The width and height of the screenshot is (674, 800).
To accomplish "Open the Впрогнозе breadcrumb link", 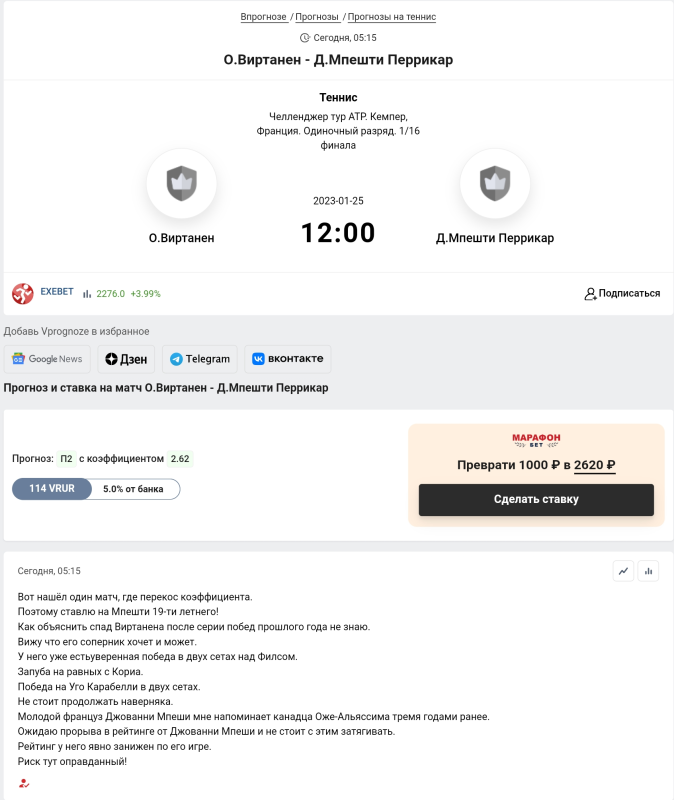I will click(263, 17).
